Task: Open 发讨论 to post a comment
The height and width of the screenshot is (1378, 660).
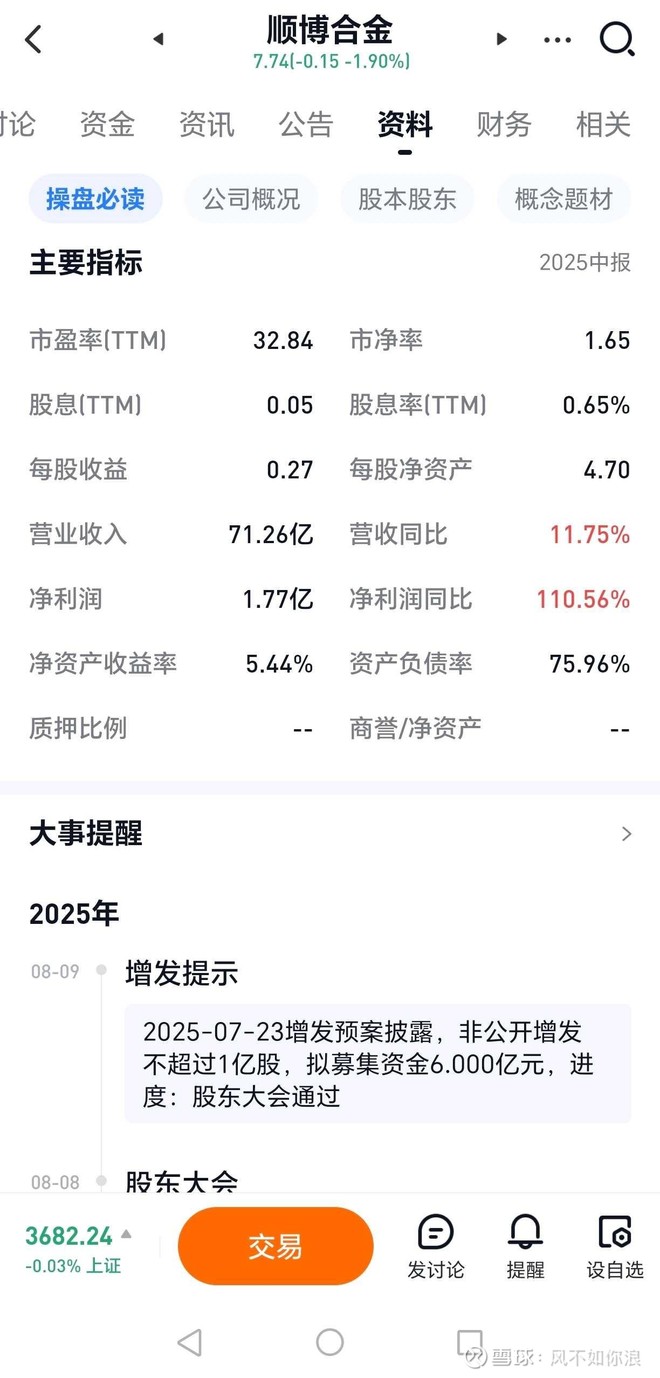Action: pos(436,1247)
